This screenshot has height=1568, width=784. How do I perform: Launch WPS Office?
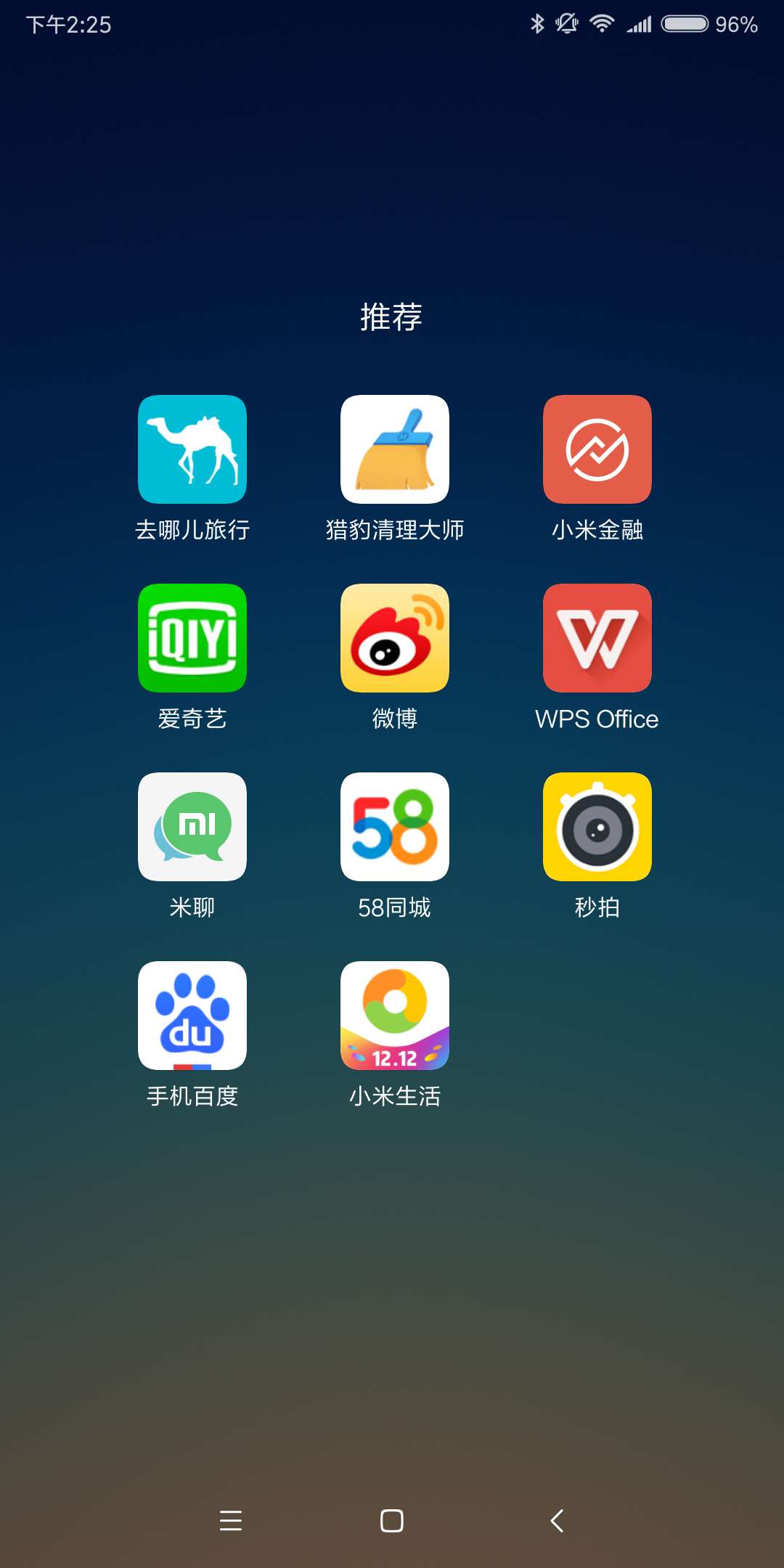[597, 638]
